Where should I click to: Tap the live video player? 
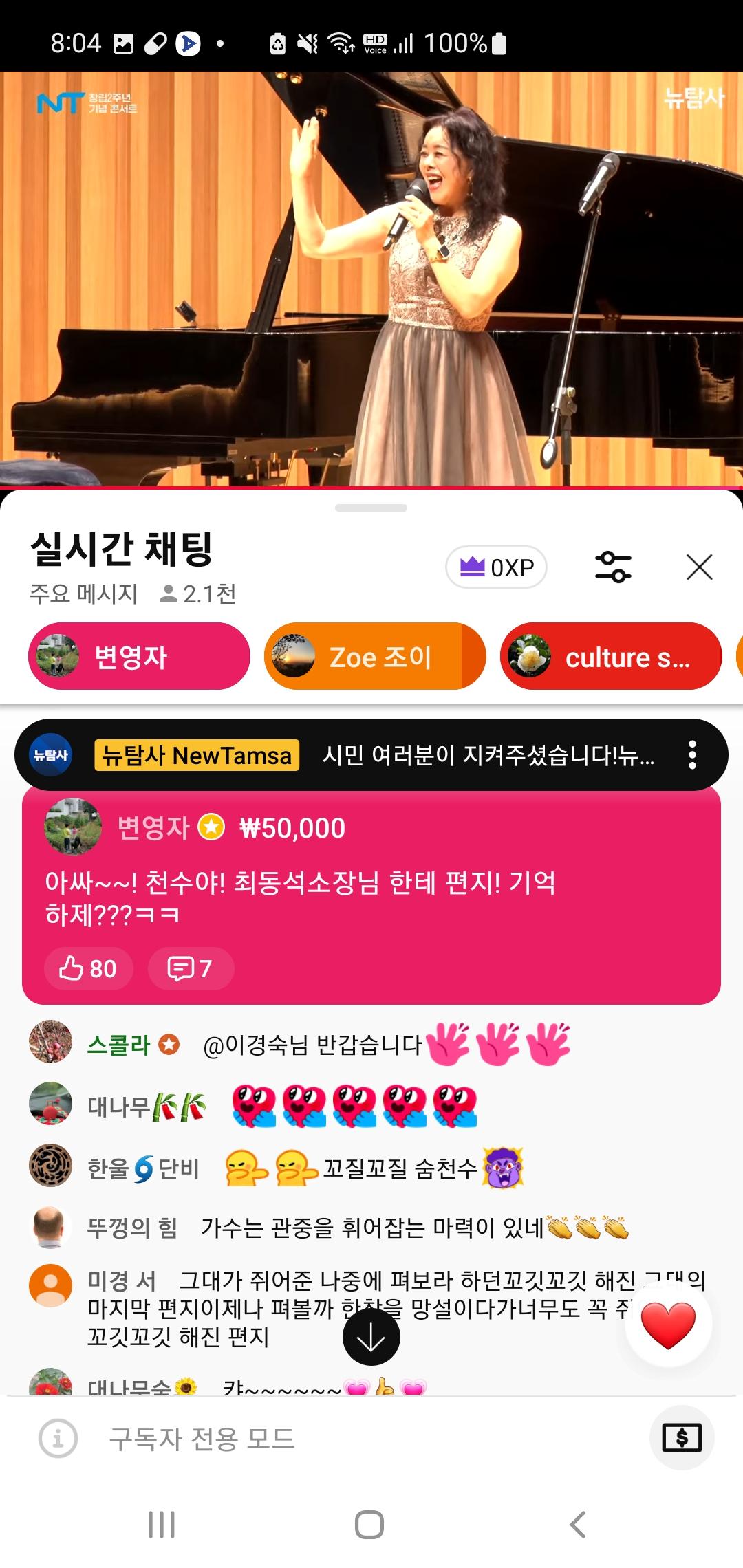pos(371,279)
